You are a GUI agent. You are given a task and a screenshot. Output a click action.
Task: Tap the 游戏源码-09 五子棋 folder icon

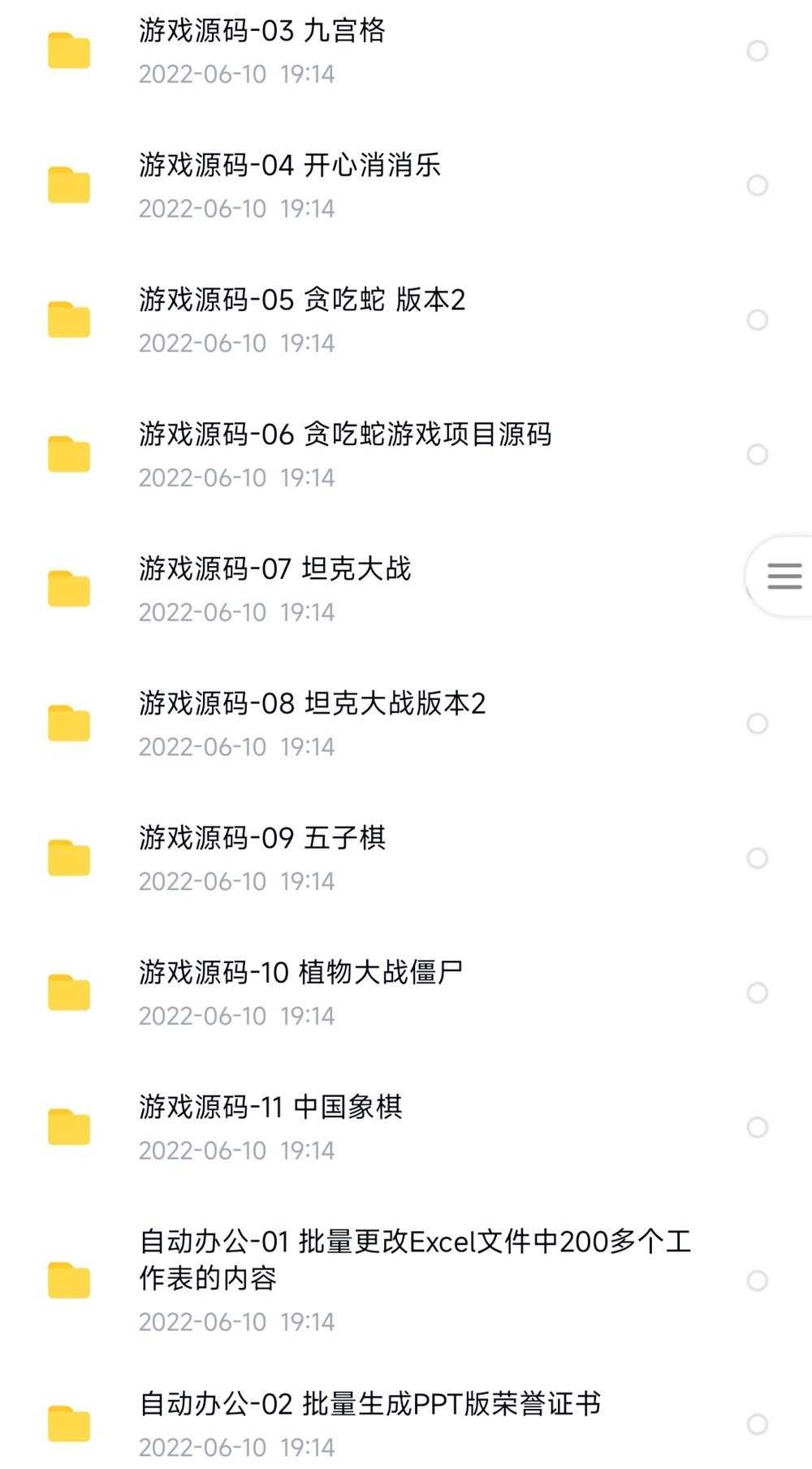(70, 858)
